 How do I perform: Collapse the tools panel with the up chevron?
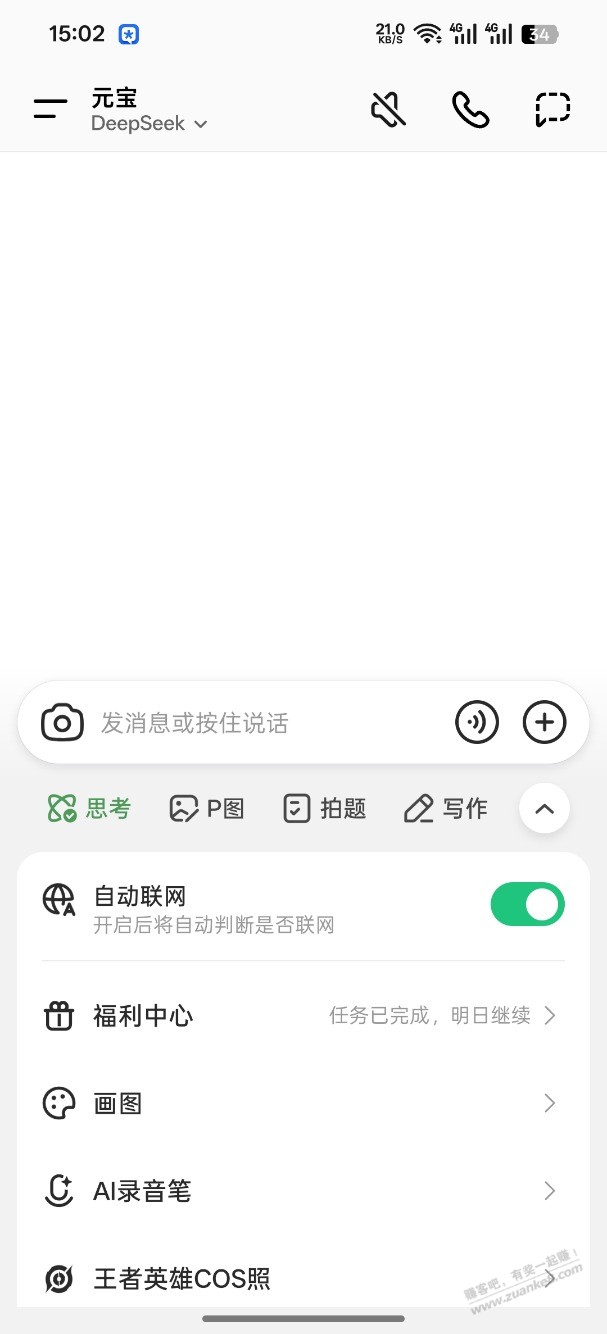(544, 809)
